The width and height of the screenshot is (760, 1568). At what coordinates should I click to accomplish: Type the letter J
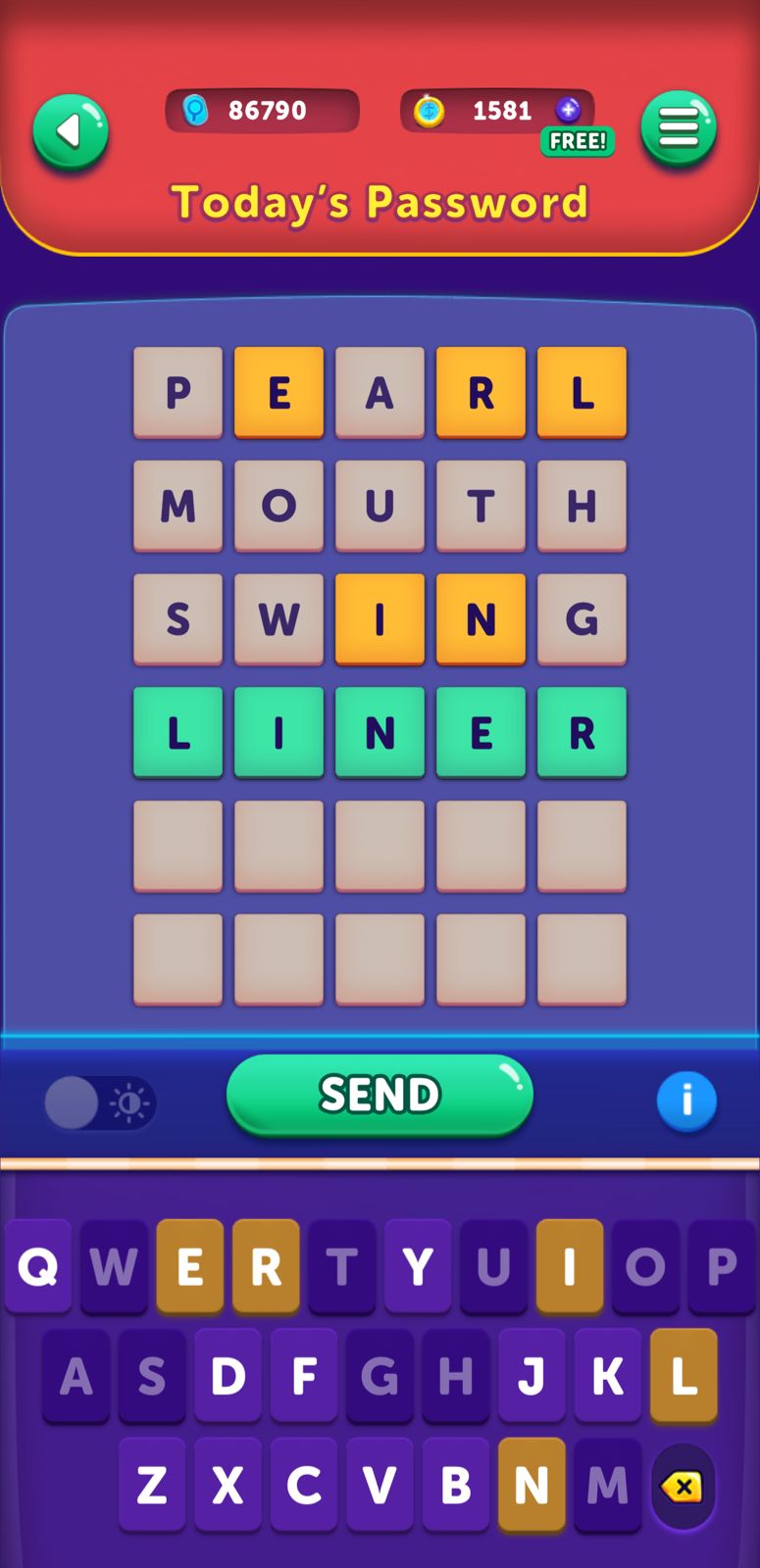(x=532, y=1376)
